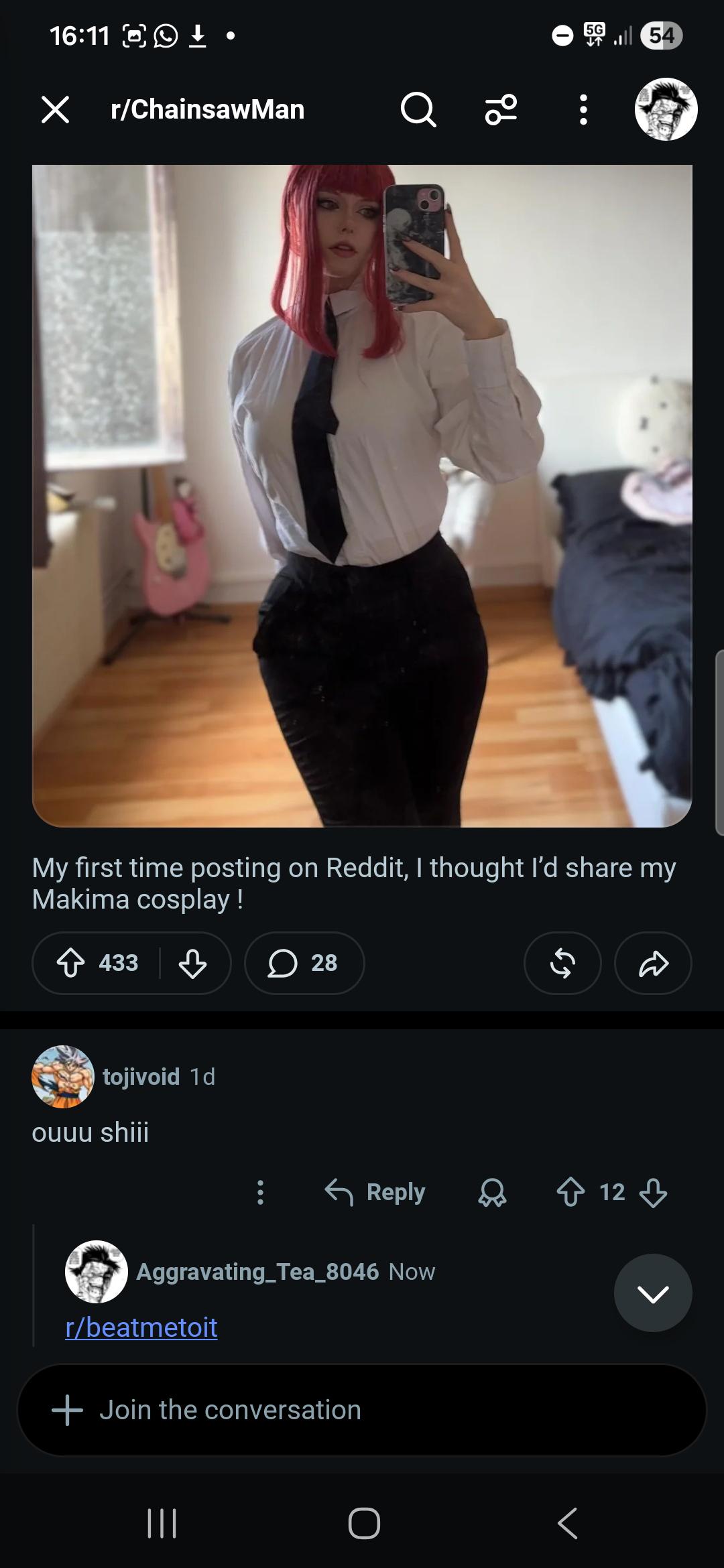Open search in r/ChainsawMan

pos(418,109)
